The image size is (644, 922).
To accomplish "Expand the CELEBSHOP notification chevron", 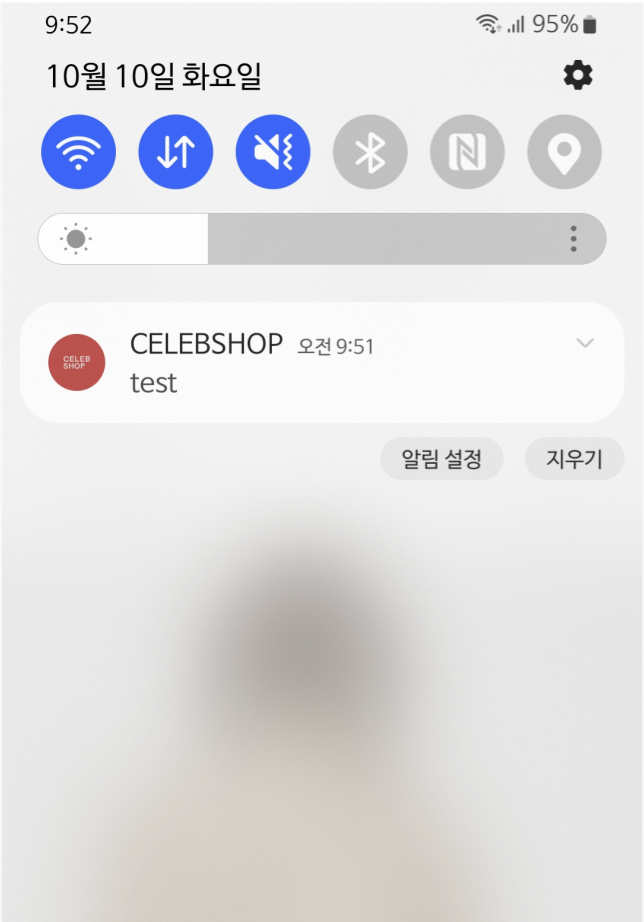I will 585,344.
